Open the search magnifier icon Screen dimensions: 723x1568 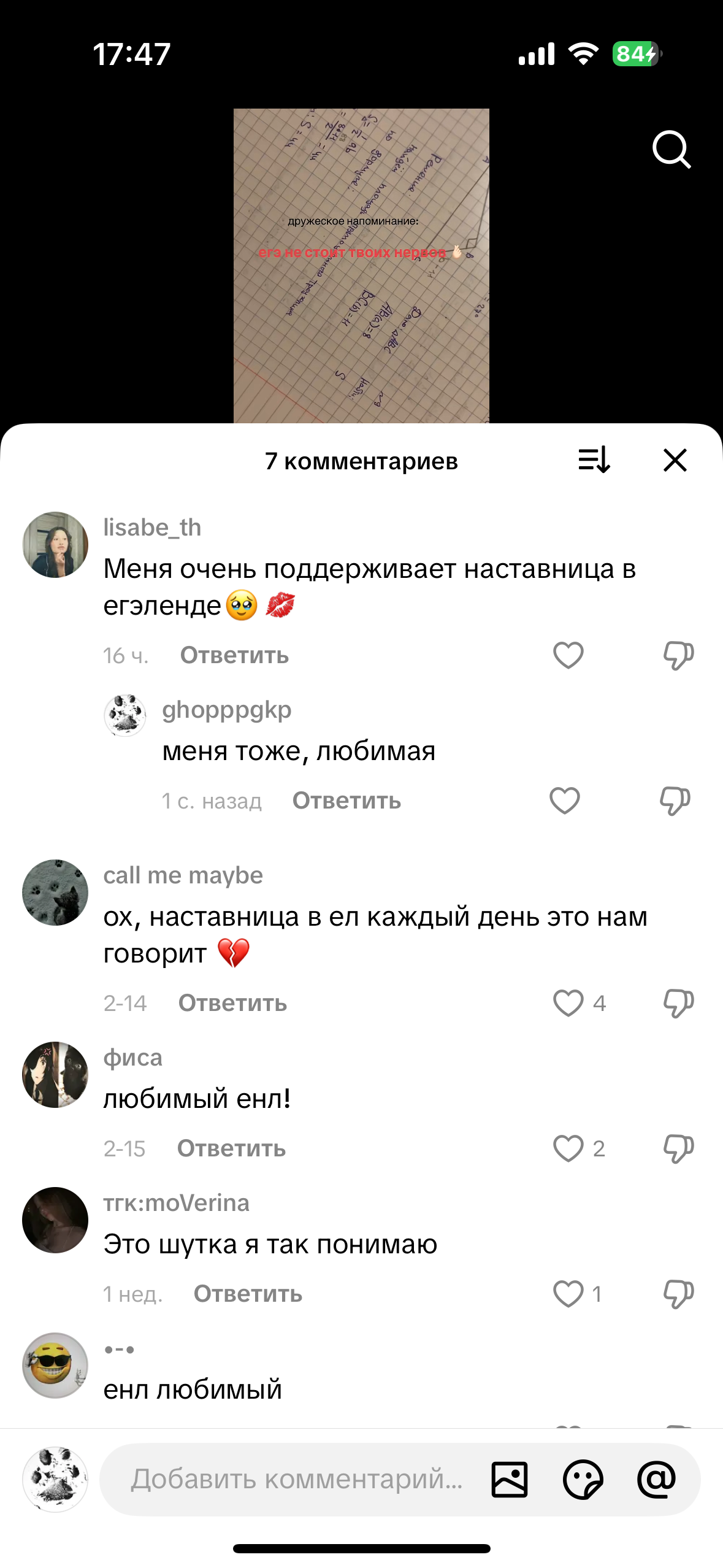point(671,149)
